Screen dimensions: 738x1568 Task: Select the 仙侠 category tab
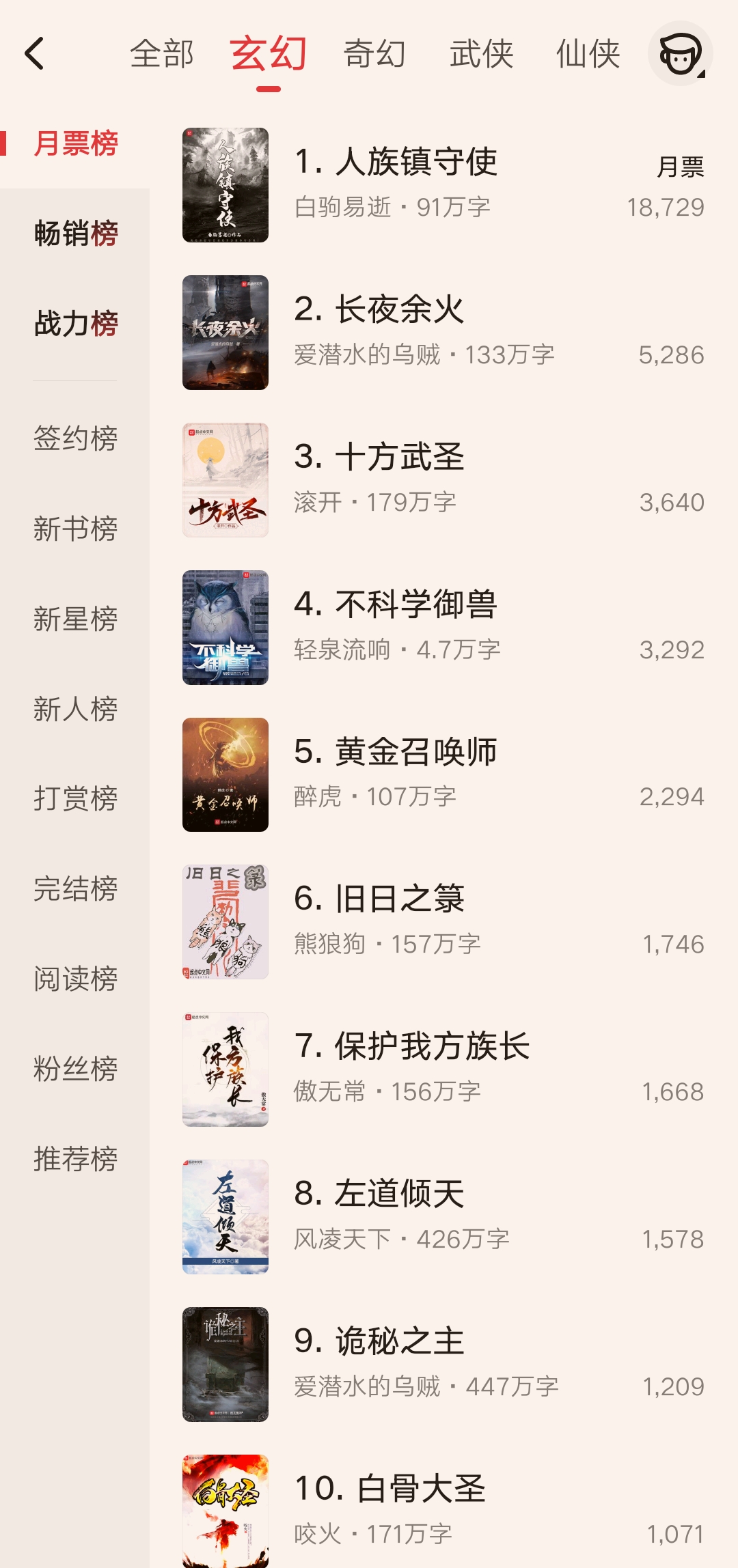(588, 54)
